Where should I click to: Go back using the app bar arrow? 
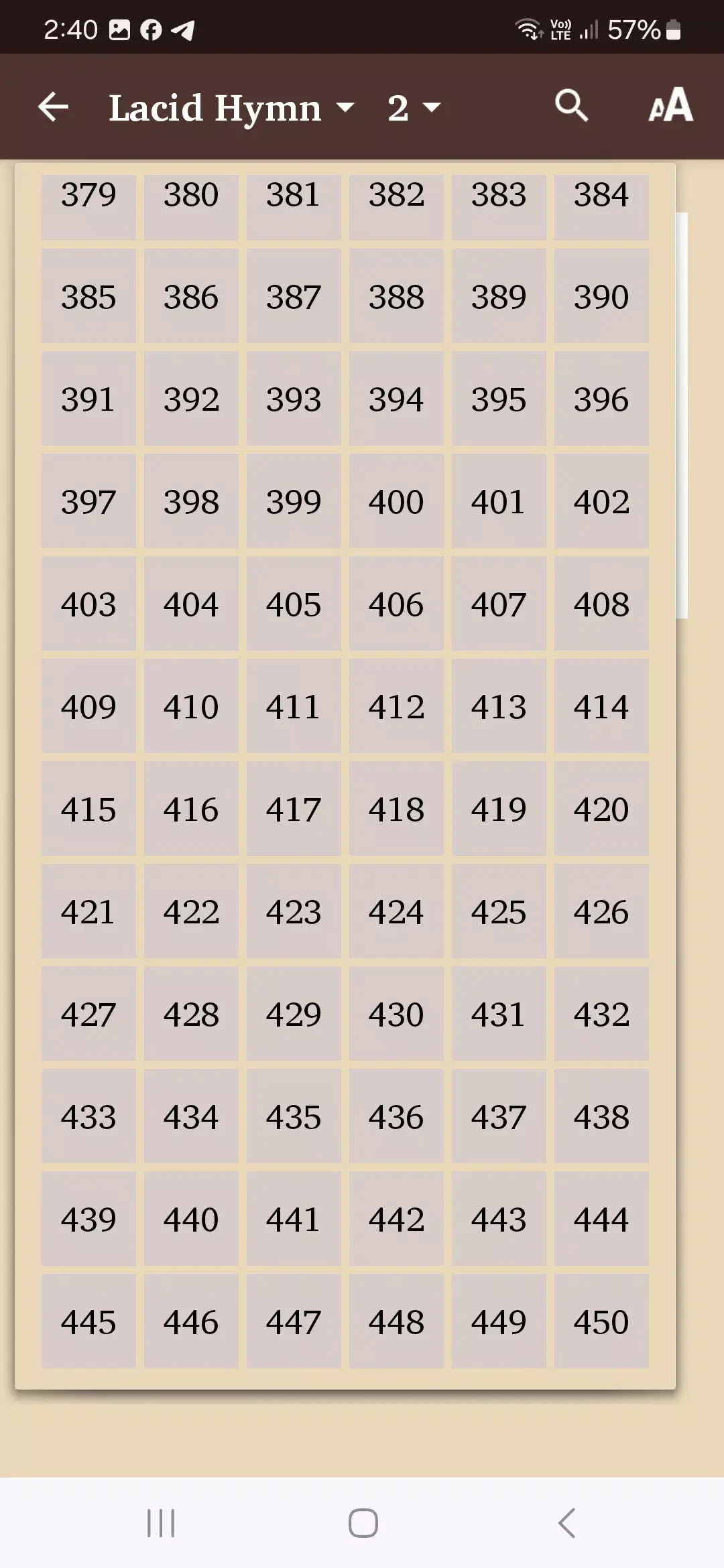(54, 107)
